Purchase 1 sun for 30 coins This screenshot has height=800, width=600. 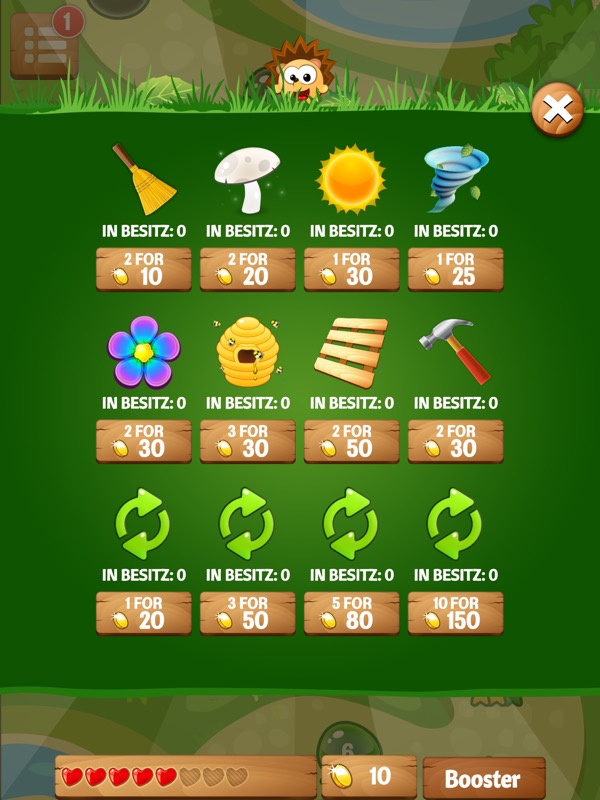(x=352, y=269)
